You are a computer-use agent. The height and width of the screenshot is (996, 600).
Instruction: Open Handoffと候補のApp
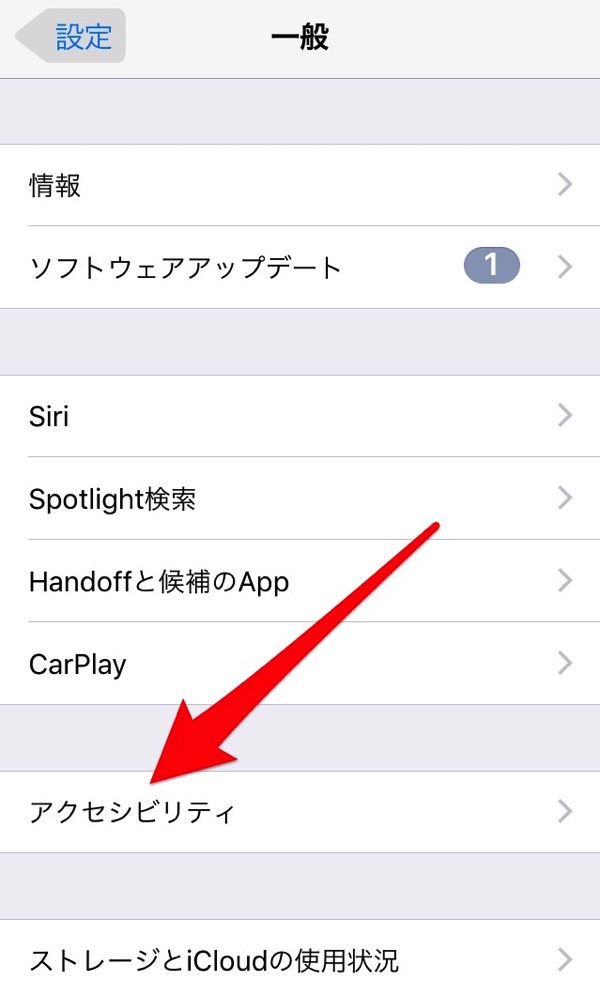(300, 580)
